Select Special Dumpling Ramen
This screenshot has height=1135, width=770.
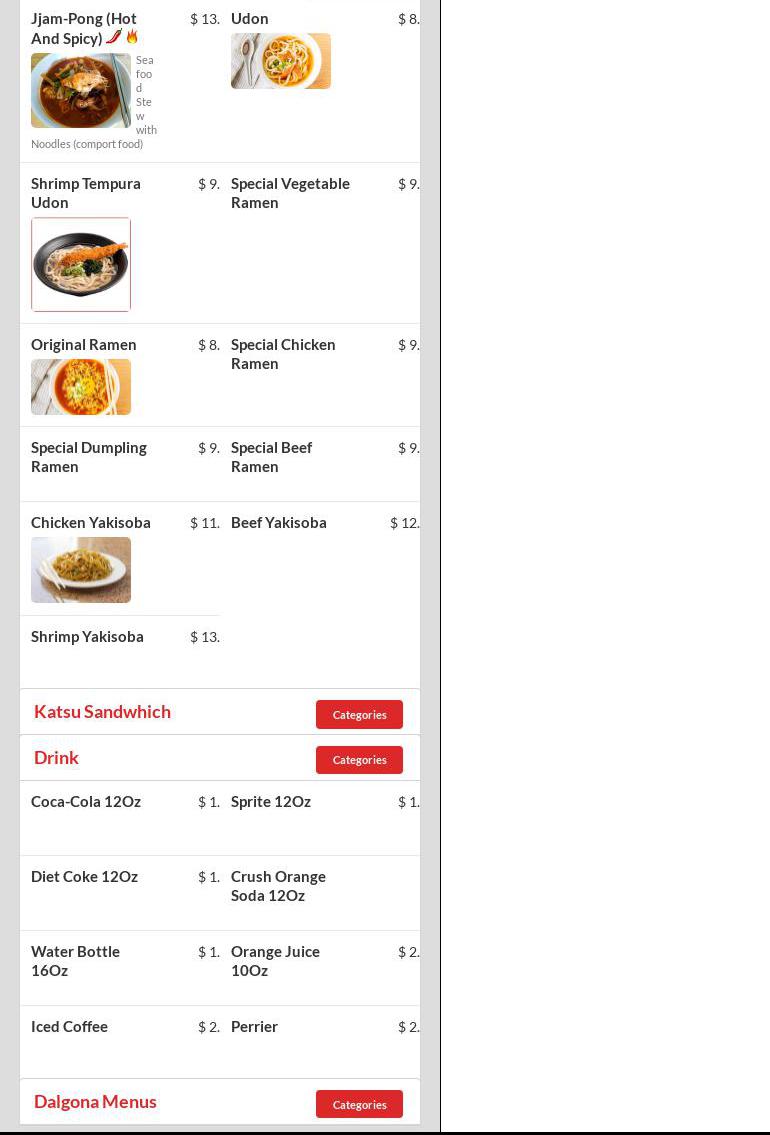(120, 464)
